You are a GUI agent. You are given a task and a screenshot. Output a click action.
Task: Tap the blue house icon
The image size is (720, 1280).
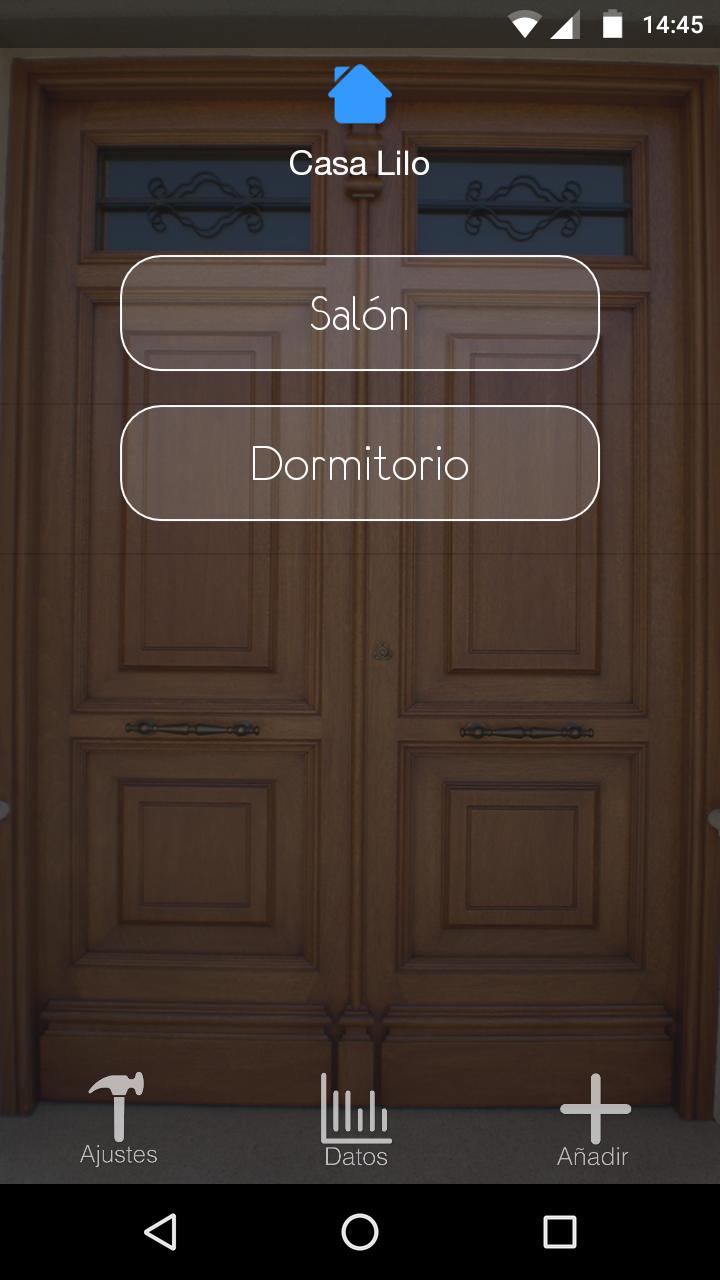tap(360, 95)
